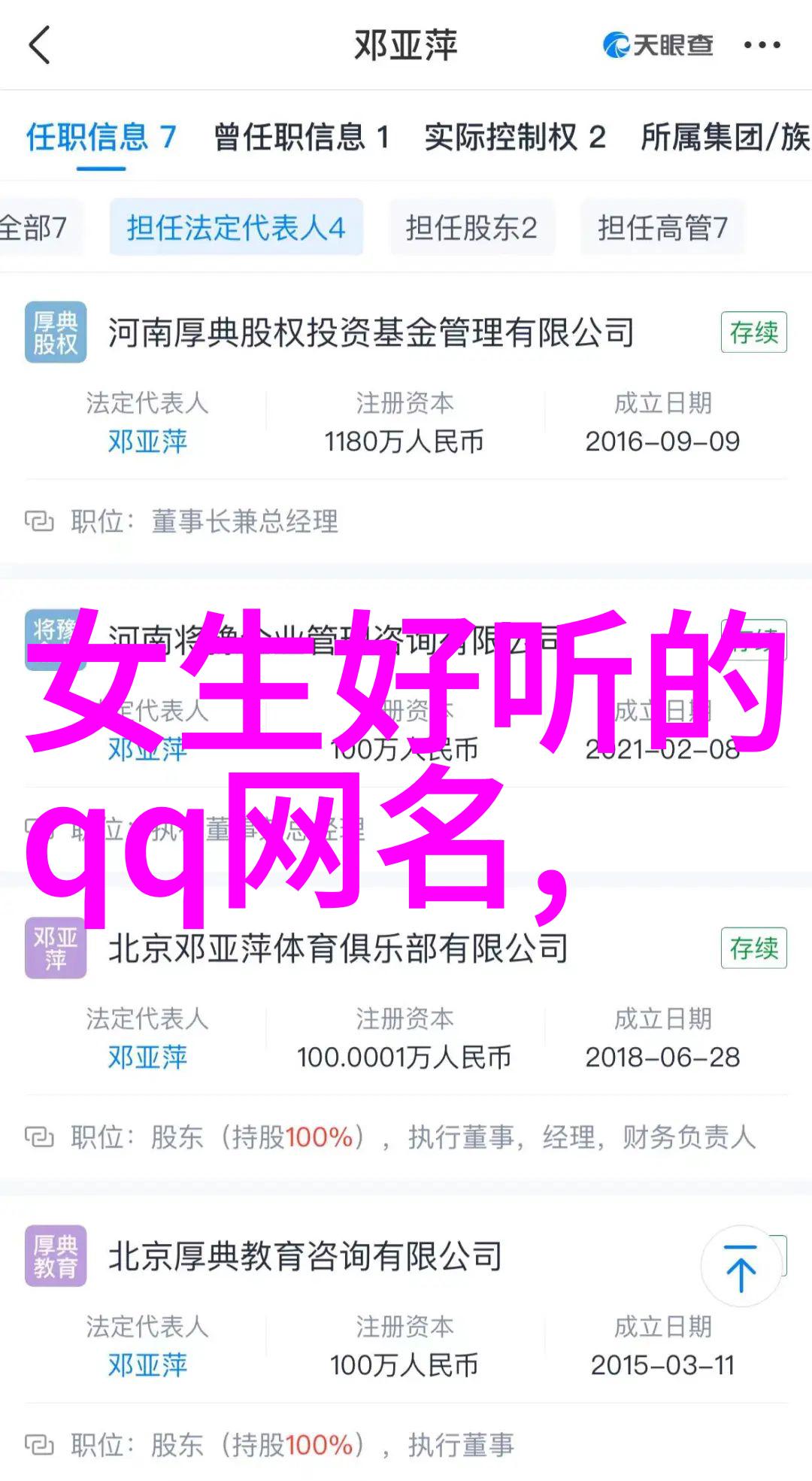Tap 邓亚萍 link under 北京厚典教育咨询

tap(147, 1365)
